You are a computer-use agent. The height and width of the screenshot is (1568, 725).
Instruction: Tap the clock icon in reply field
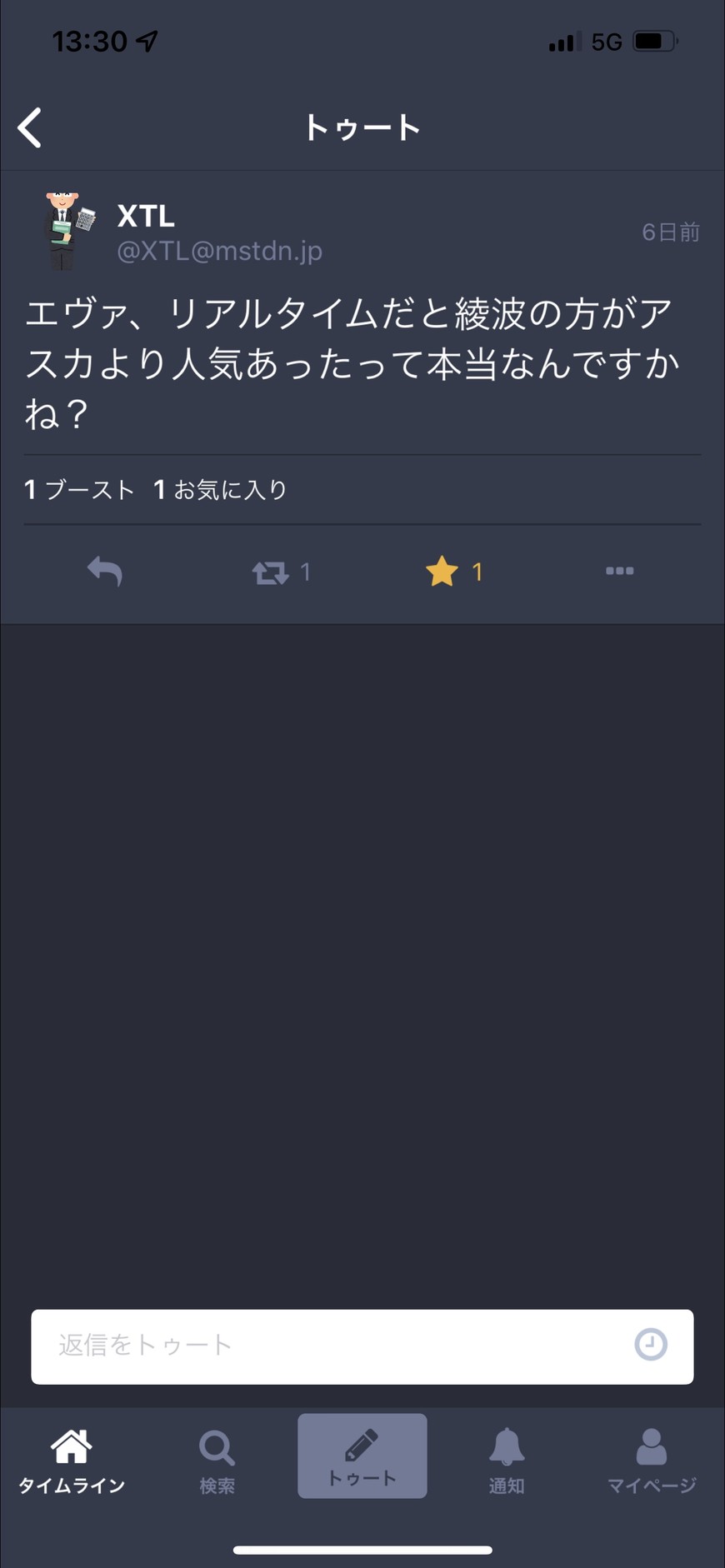[651, 1345]
